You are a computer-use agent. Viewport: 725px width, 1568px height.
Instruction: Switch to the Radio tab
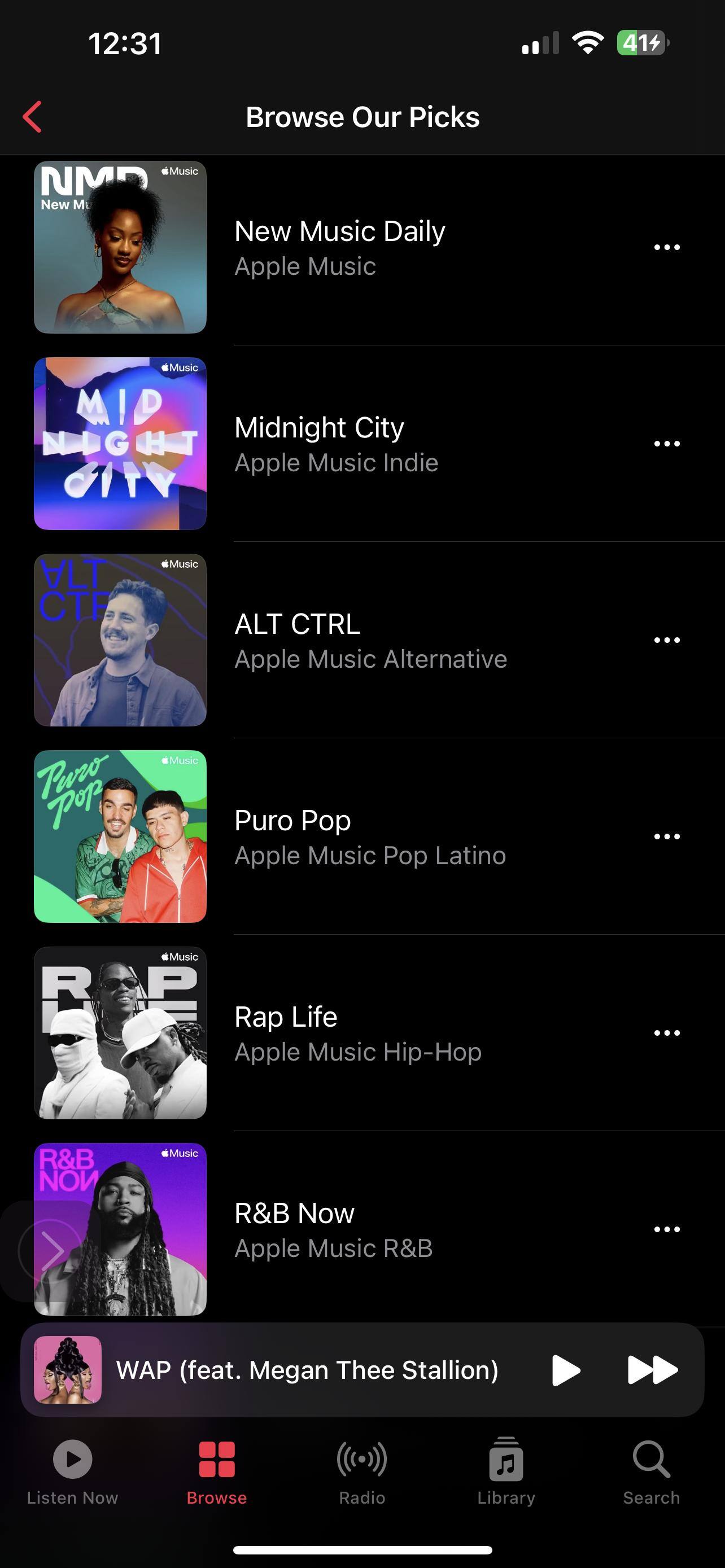362,1470
